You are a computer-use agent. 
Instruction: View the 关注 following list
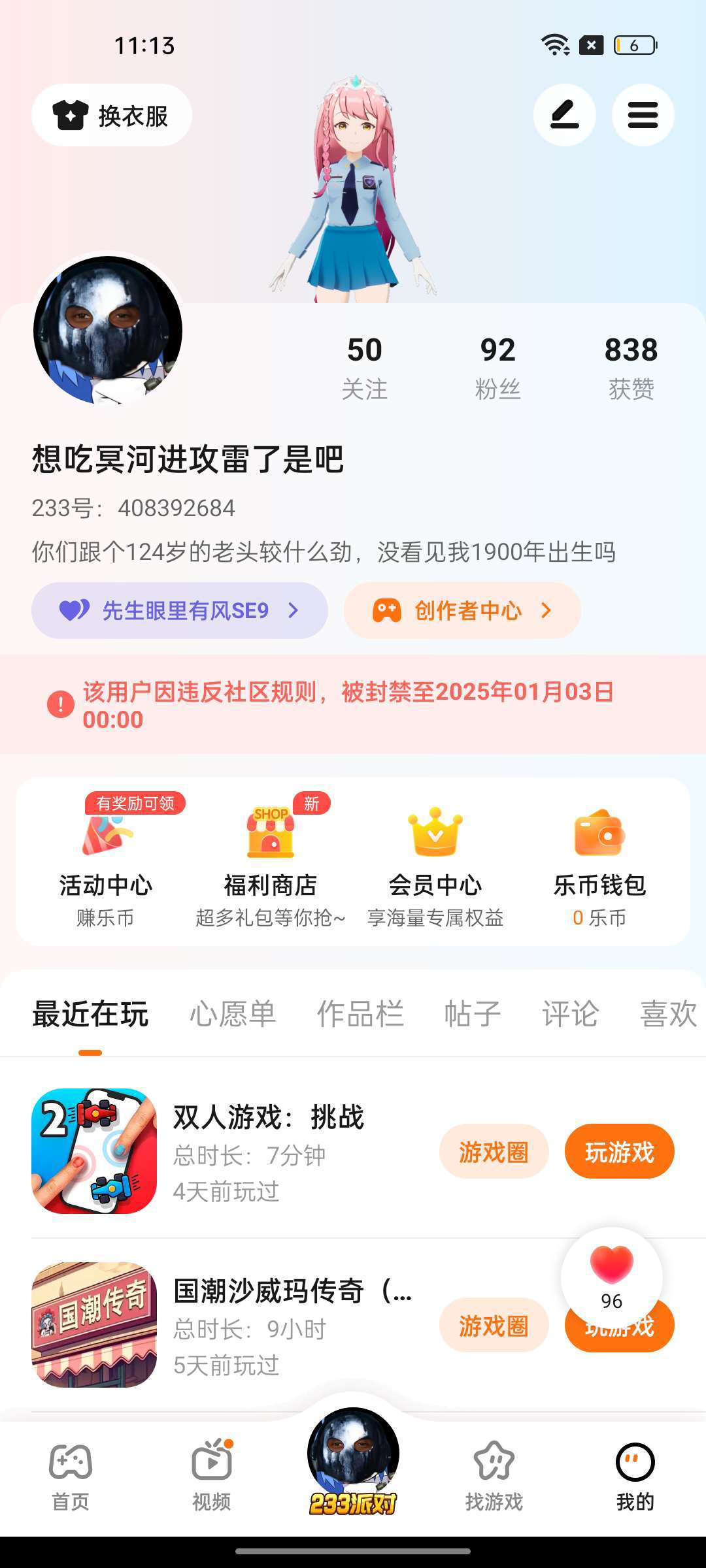point(364,367)
